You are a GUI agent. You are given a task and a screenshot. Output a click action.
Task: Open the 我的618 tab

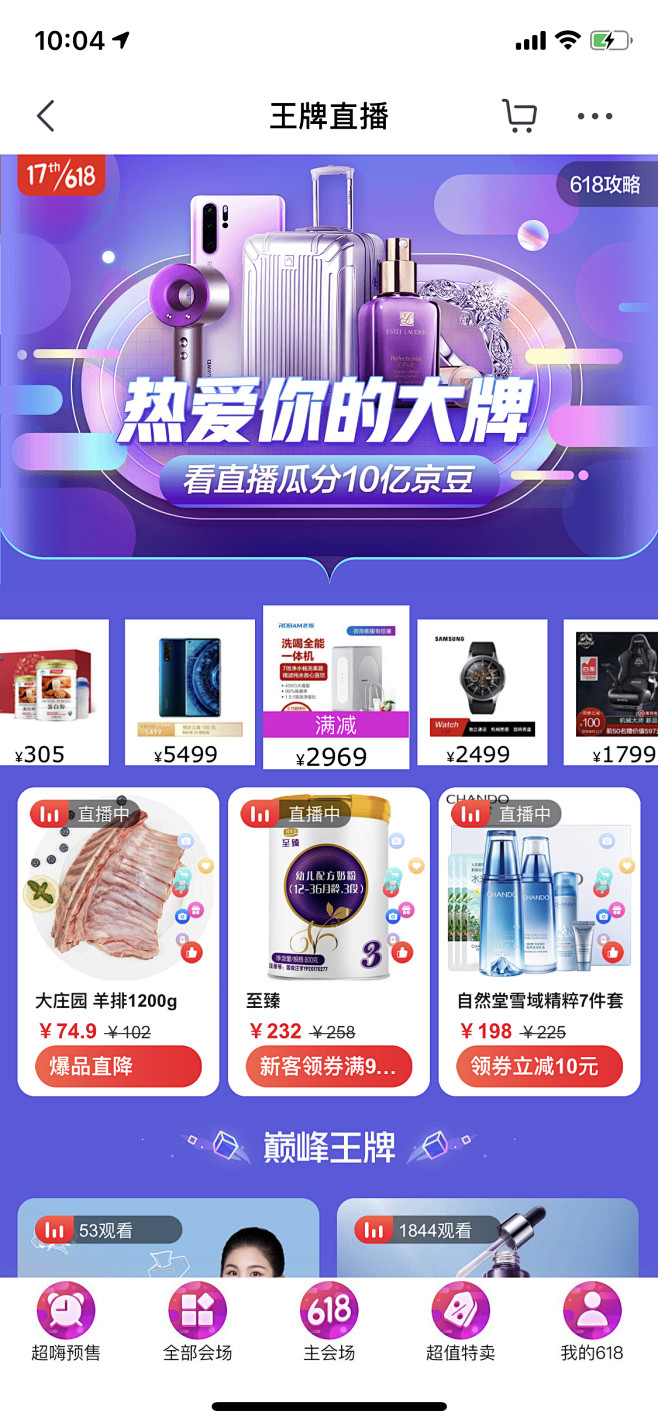tap(592, 1323)
